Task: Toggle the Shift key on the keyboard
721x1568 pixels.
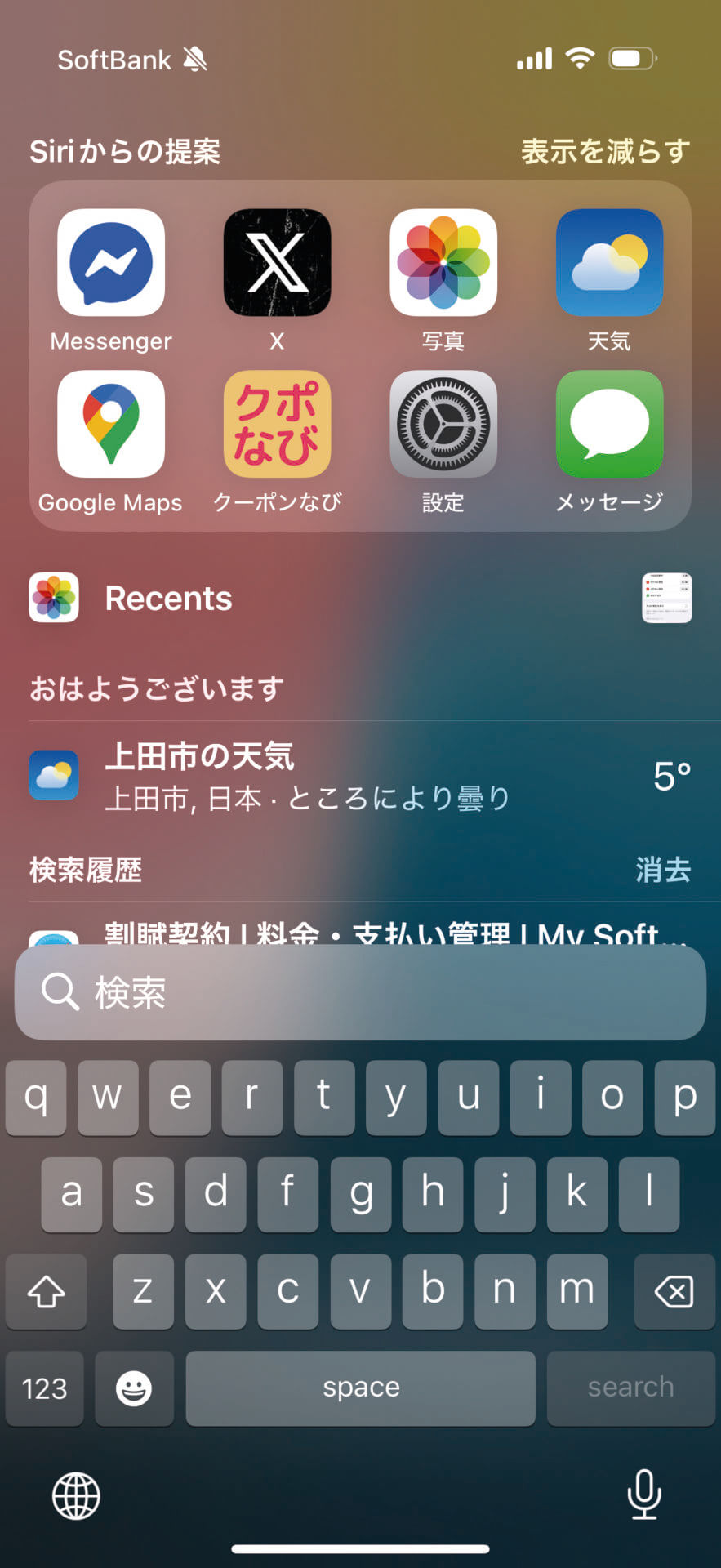Action: click(x=45, y=1291)
